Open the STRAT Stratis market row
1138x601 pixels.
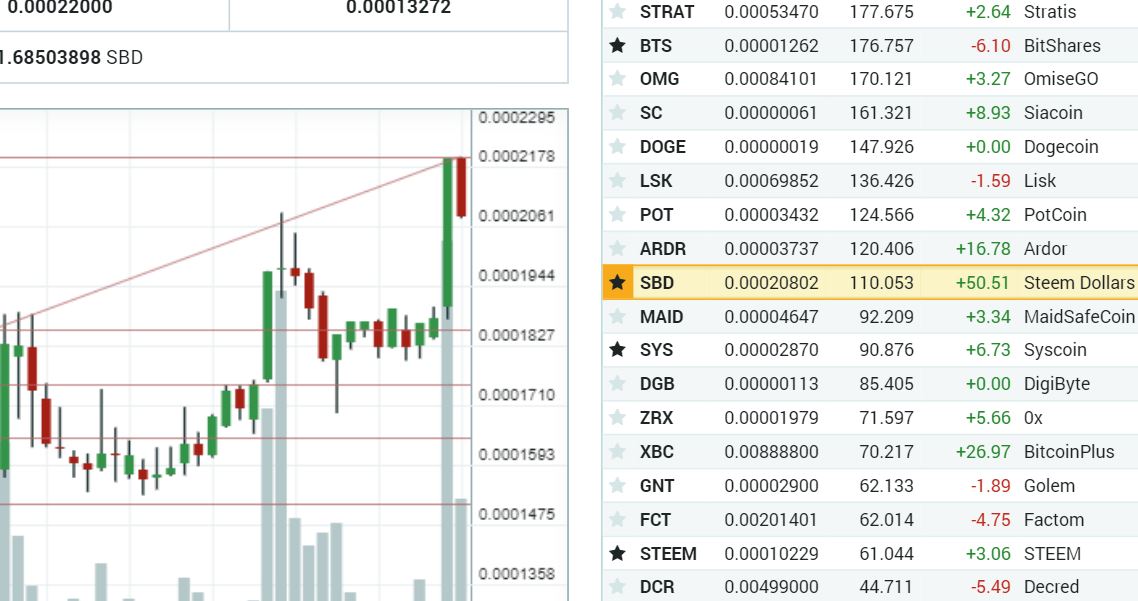coord(870,12)
